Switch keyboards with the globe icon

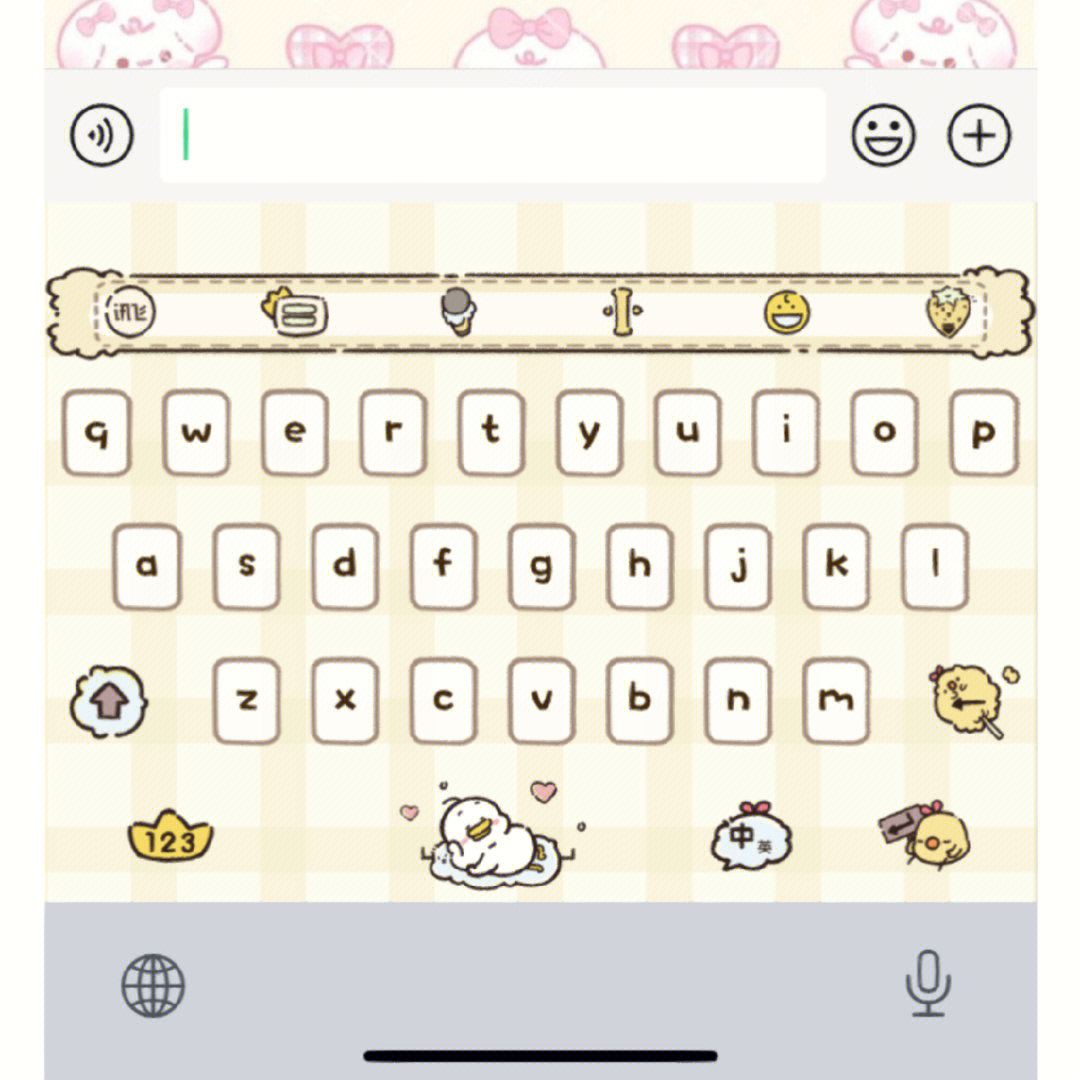pyautogui.click(x=153, y=985)
